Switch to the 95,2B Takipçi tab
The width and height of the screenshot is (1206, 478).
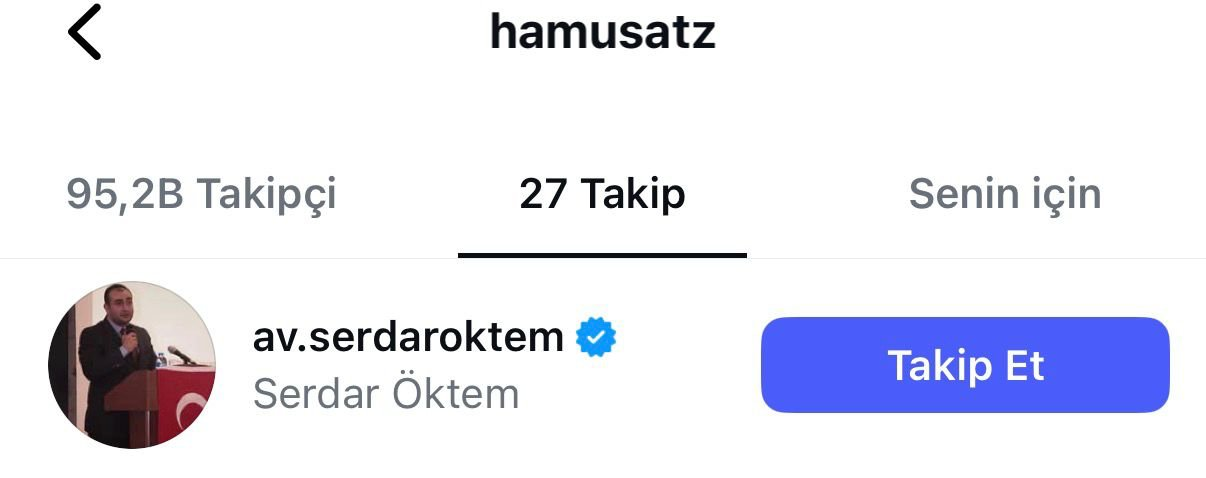tap(201, 194)
